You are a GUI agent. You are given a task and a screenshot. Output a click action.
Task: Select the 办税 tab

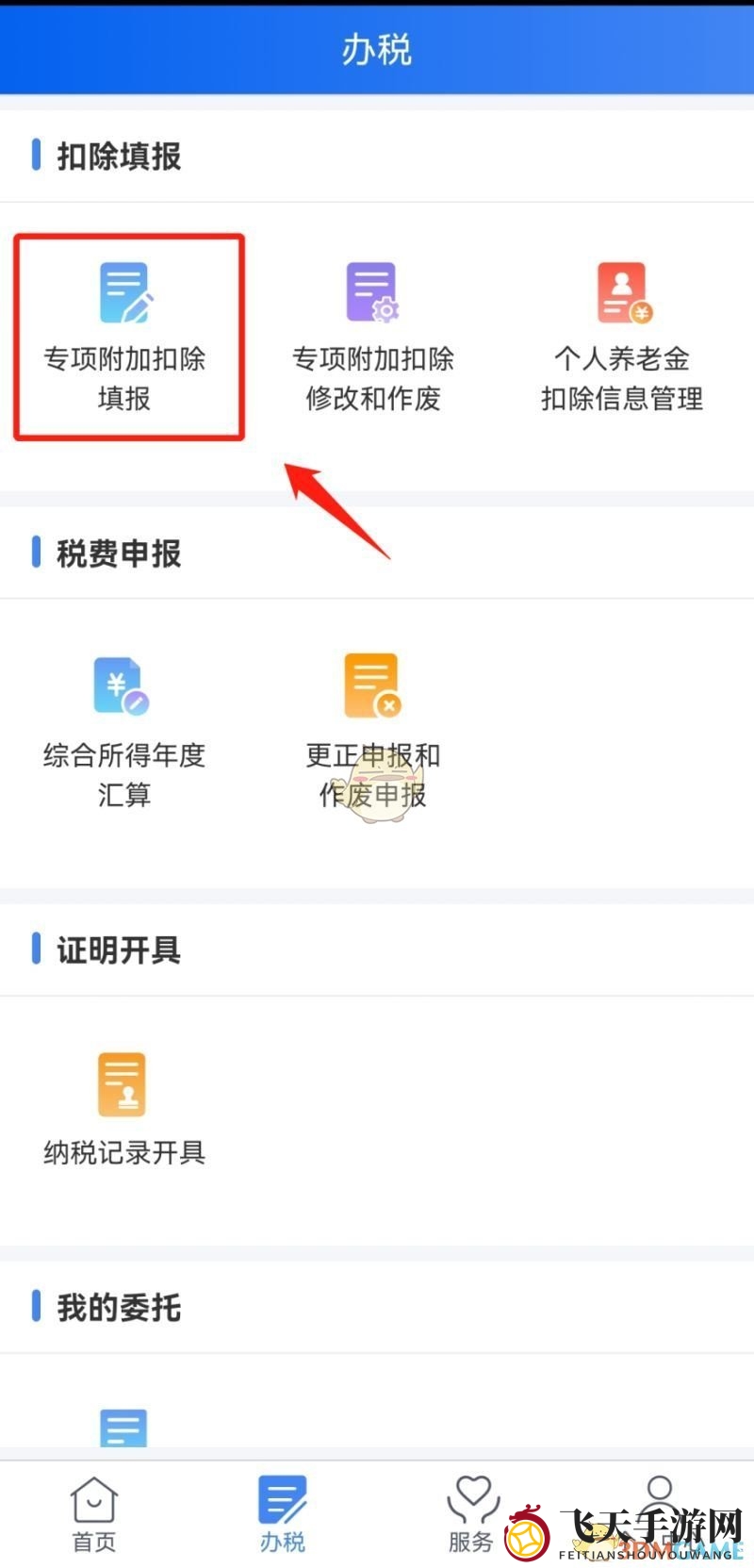point(283,1514)
